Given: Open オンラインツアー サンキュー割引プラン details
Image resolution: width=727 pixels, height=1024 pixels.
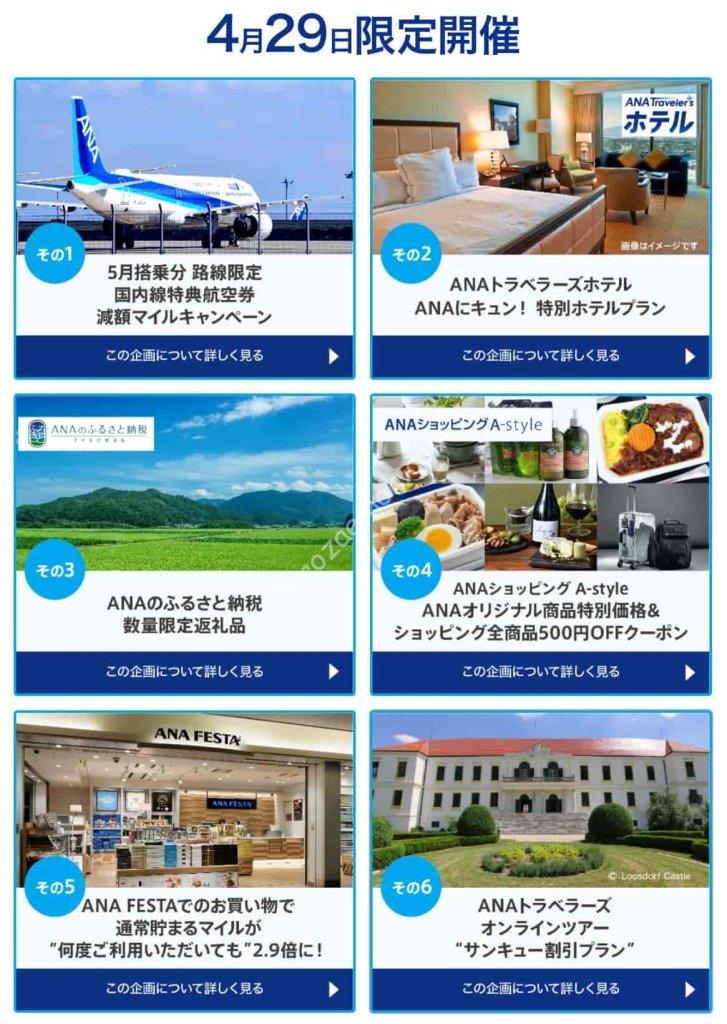Looking at the screenshot, I should [541, 988].
